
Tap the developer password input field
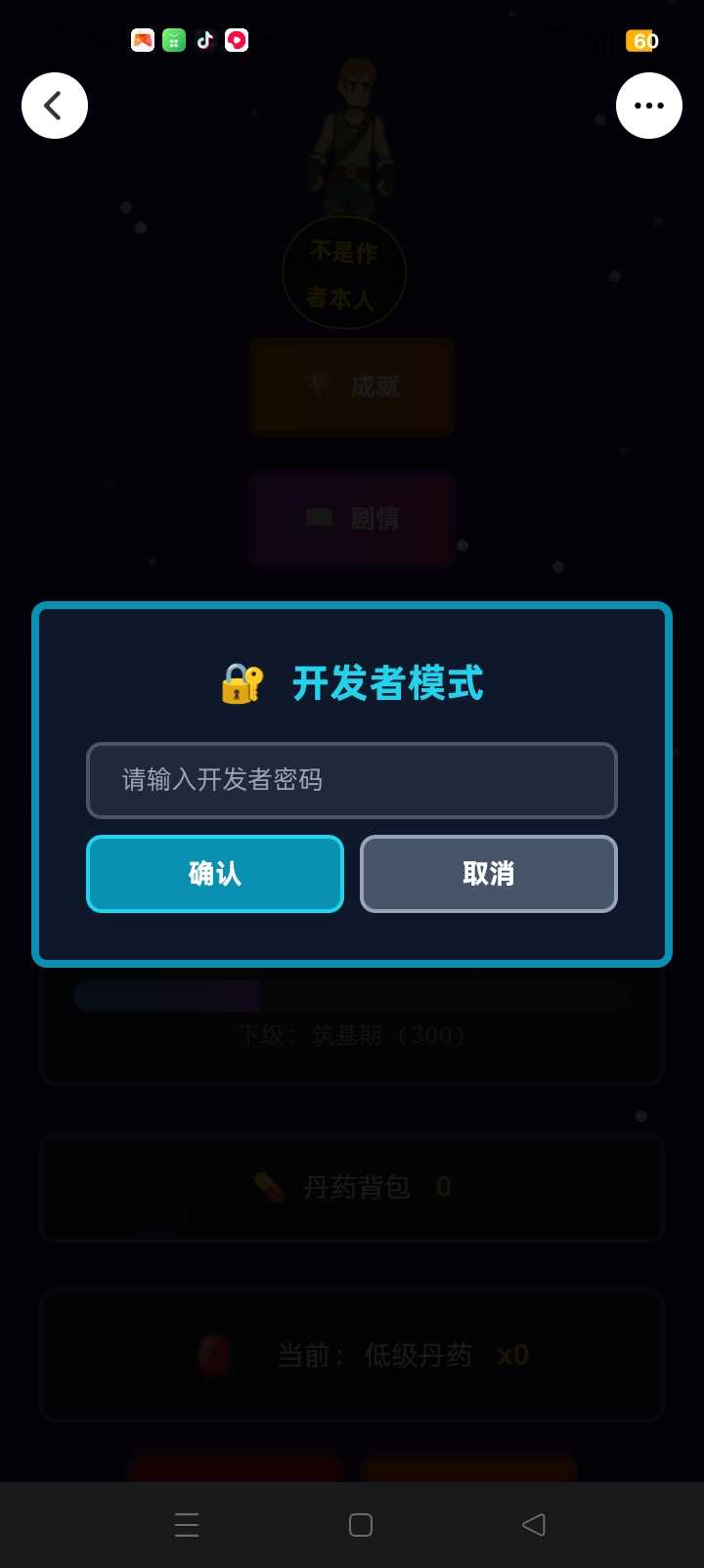[x=352, y=780]
